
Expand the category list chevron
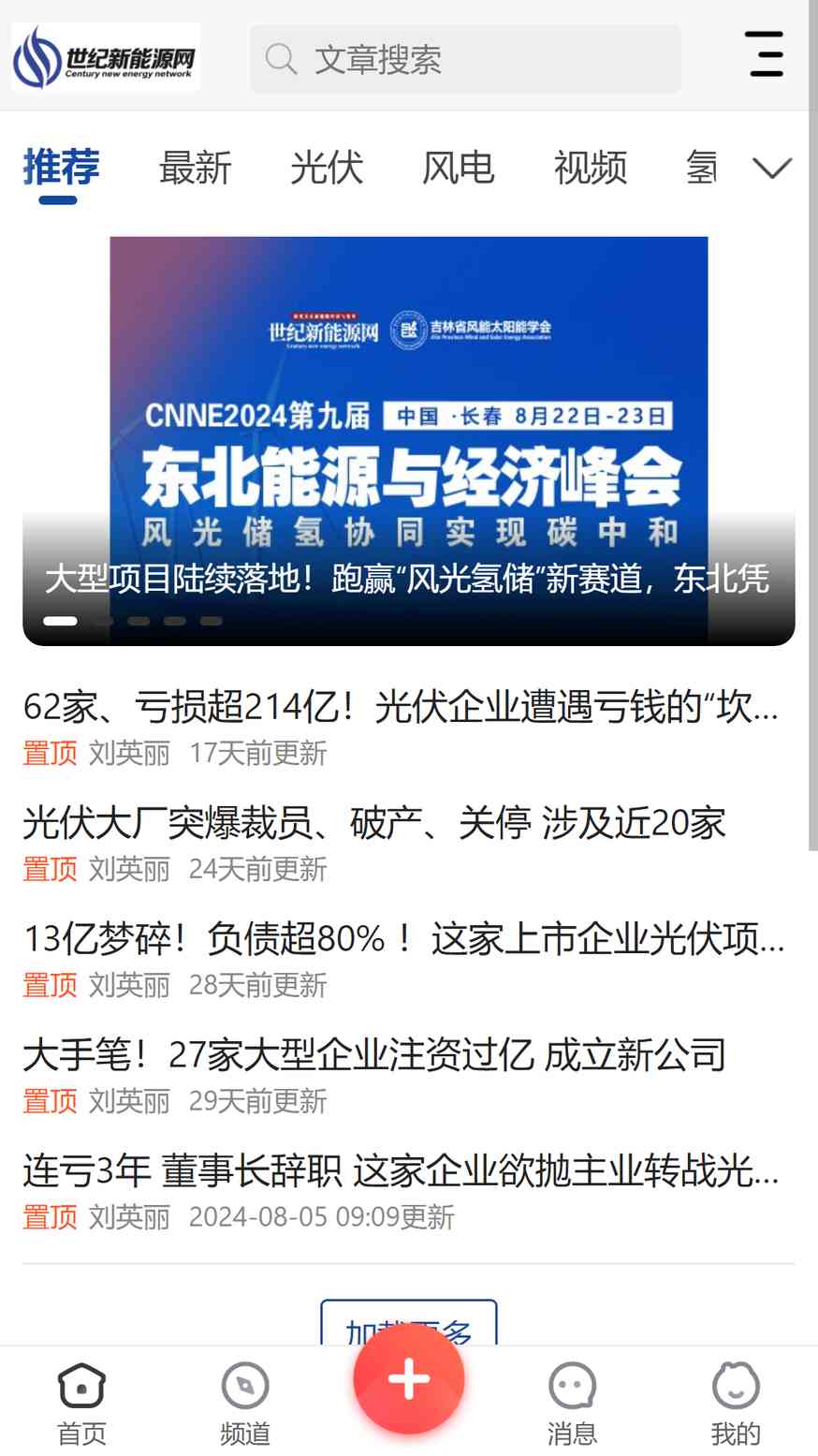(772, 169)
